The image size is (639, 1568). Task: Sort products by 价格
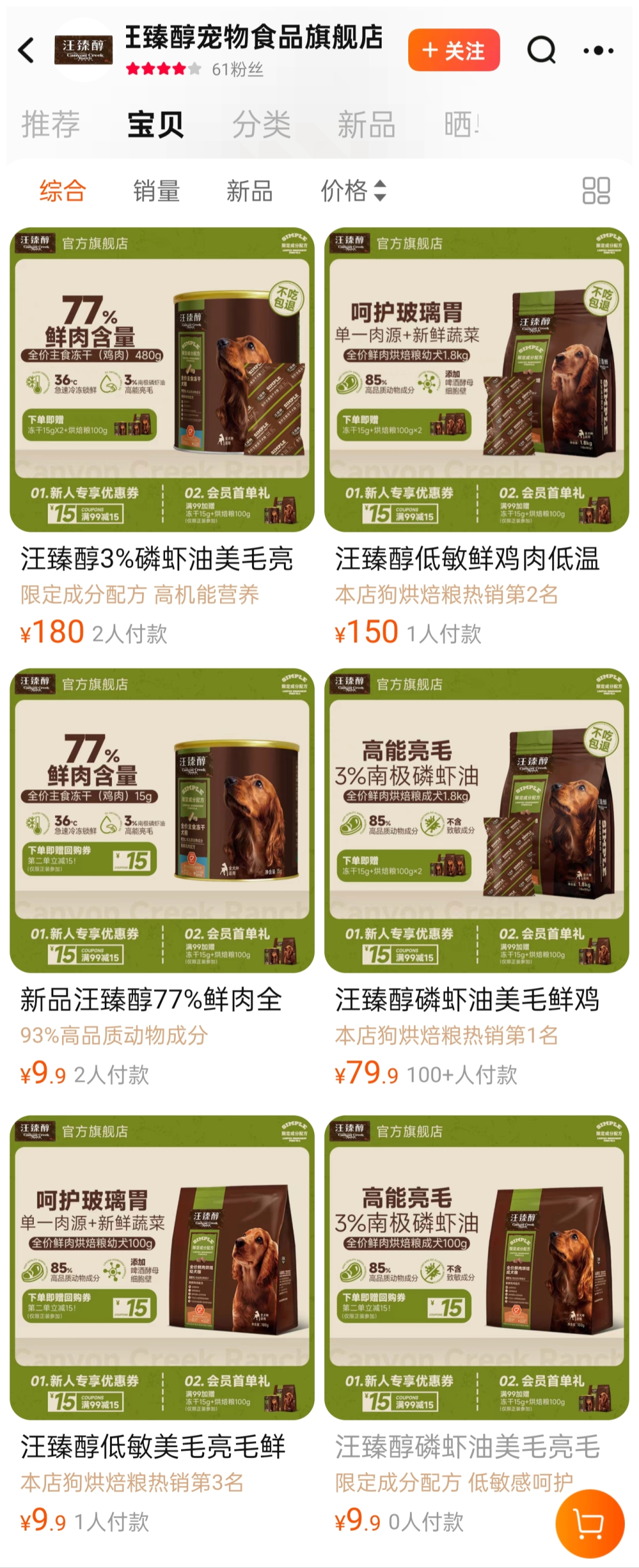pyautogui.click(x=353, y=190)
